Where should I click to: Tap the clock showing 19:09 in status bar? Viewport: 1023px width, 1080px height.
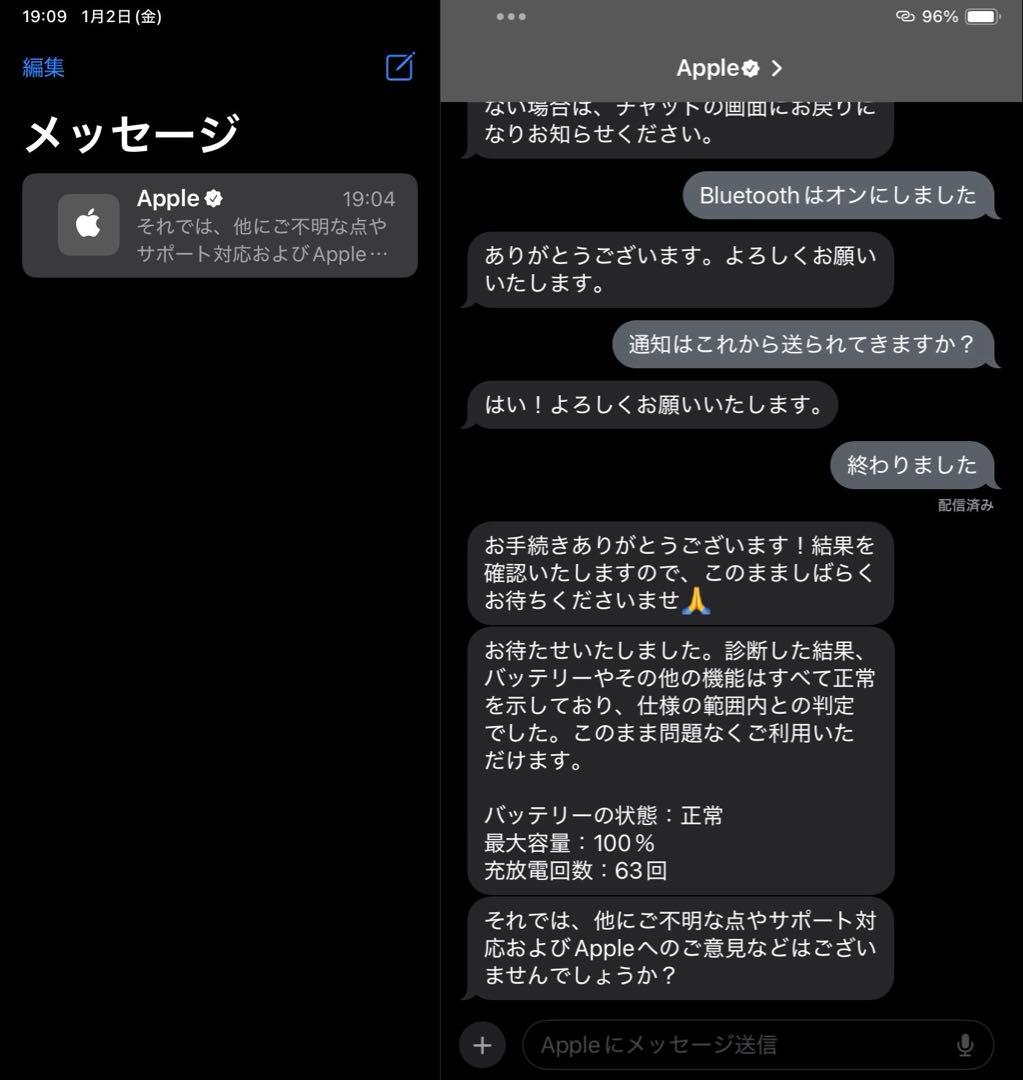coord(38,16)
